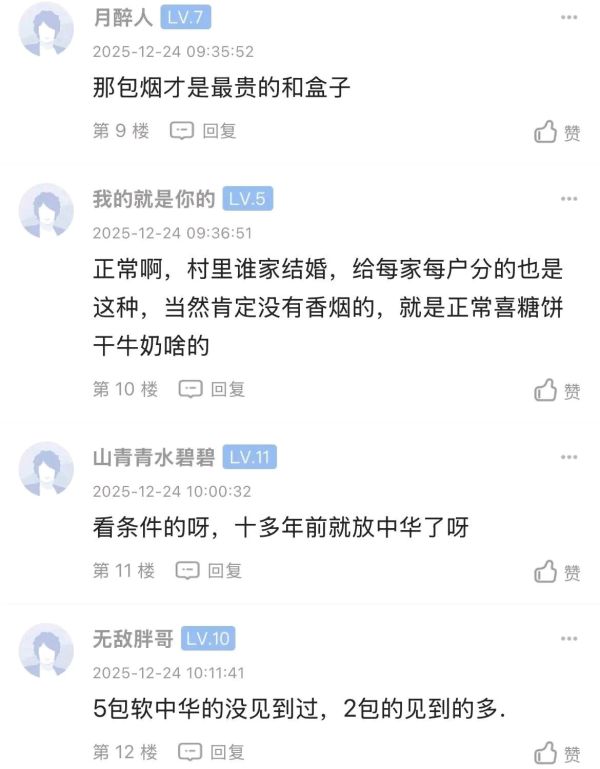Reply to 无敌胖哥 on floor 12
The width and height of the screenshot is (600, 769).
point(211,751)
